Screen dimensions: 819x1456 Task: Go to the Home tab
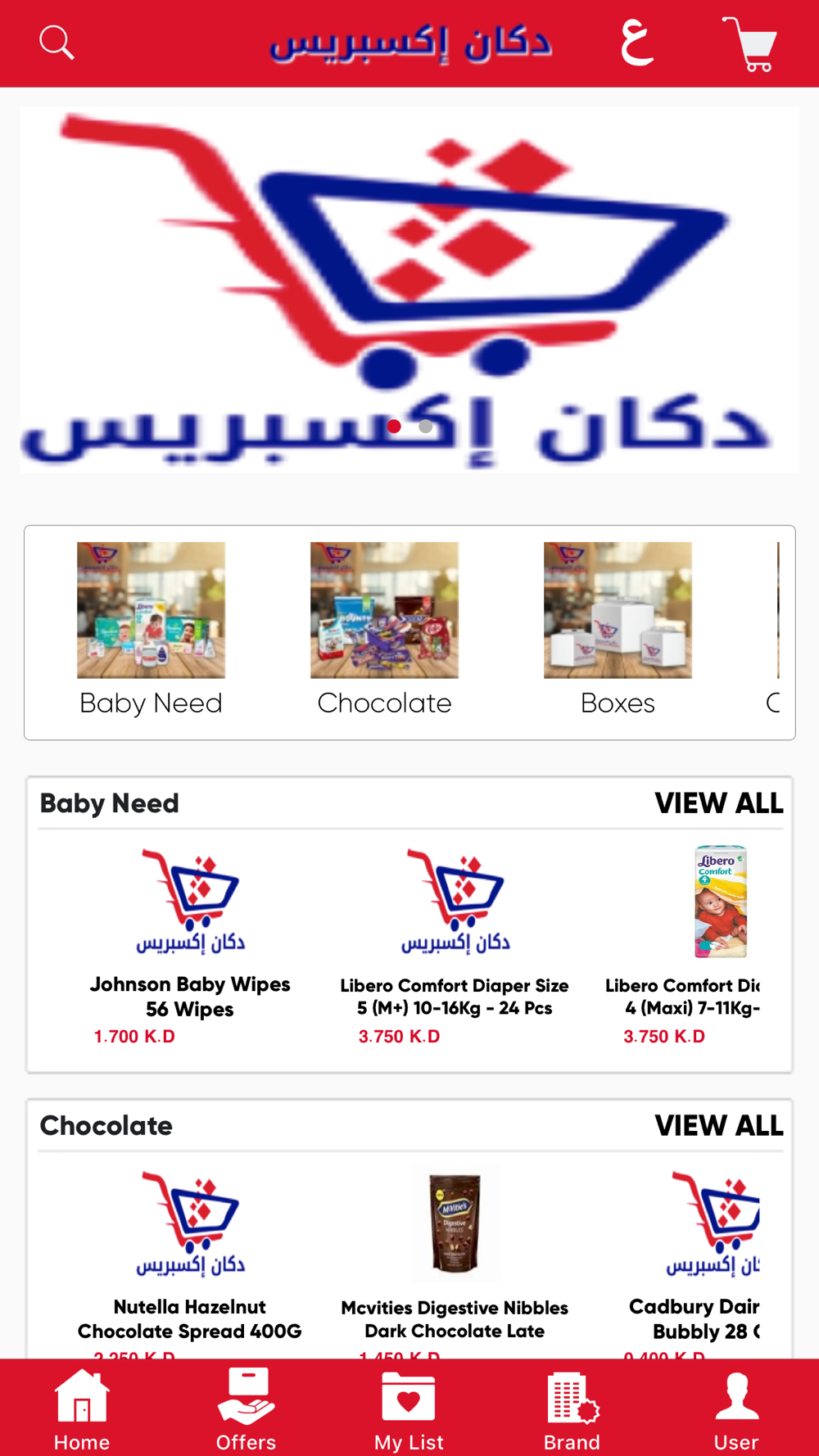tap(81, 1409)
